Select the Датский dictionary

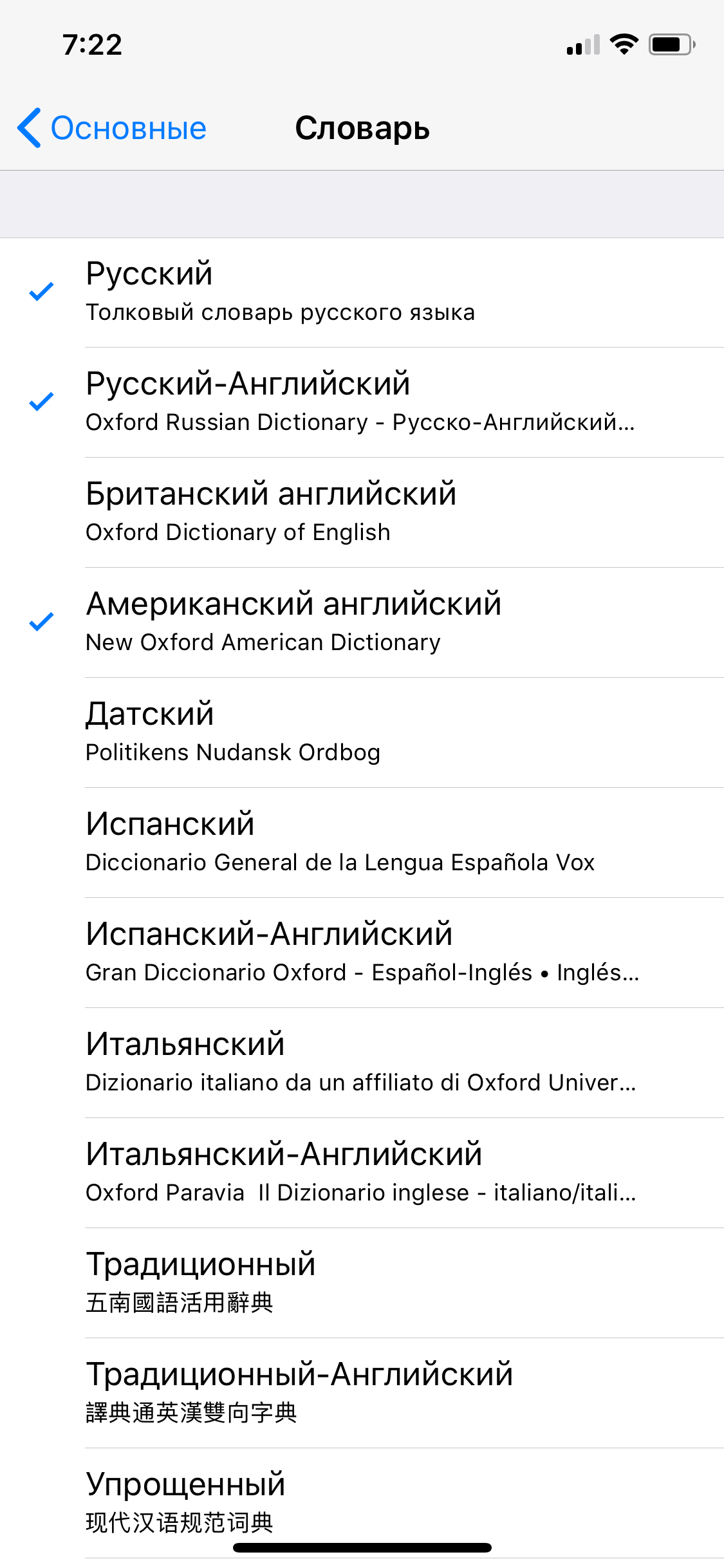pos(362,733)
